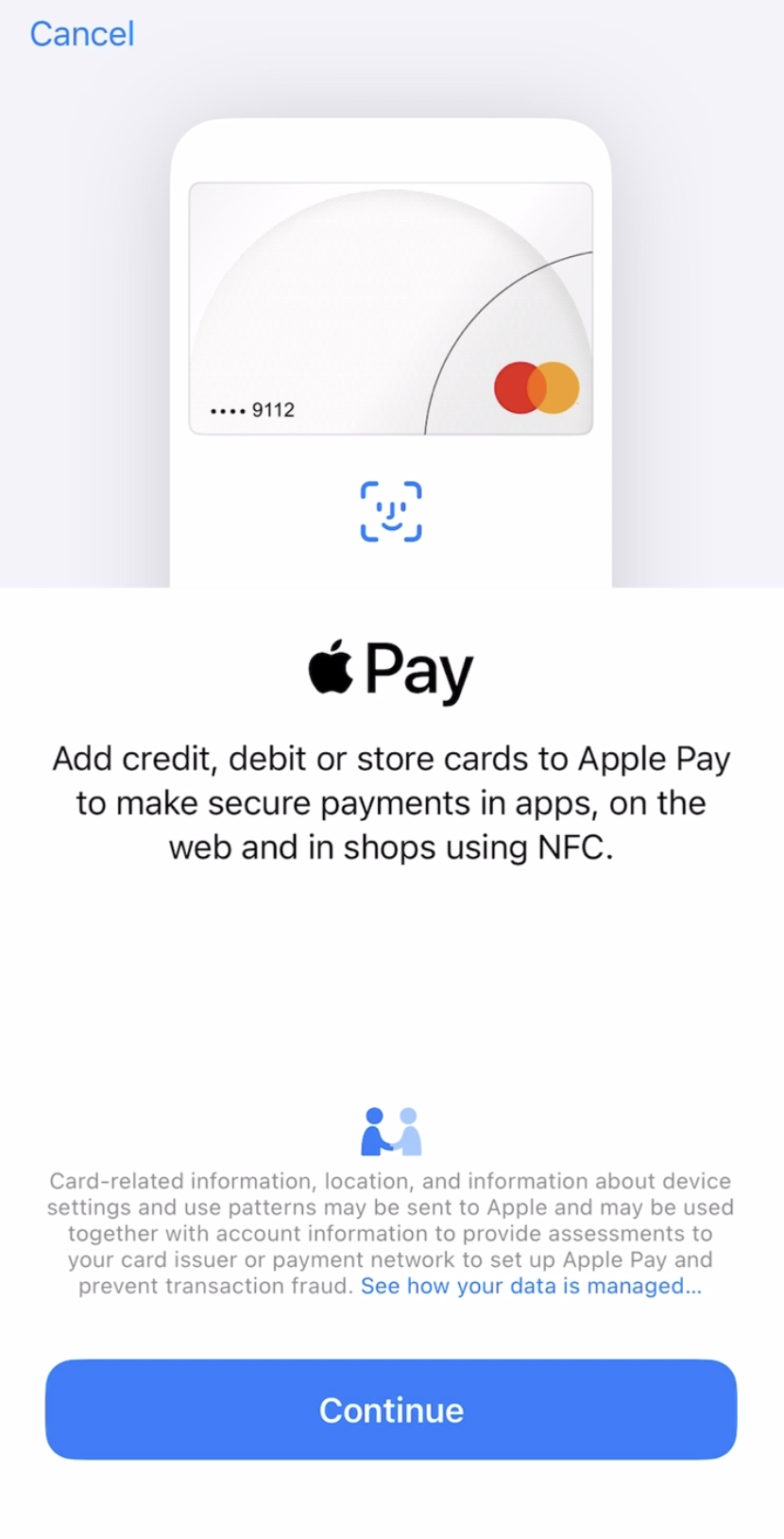Open the See how your data is managed link
Screen dimensions: 784x1539
[x=530, y=1286]
